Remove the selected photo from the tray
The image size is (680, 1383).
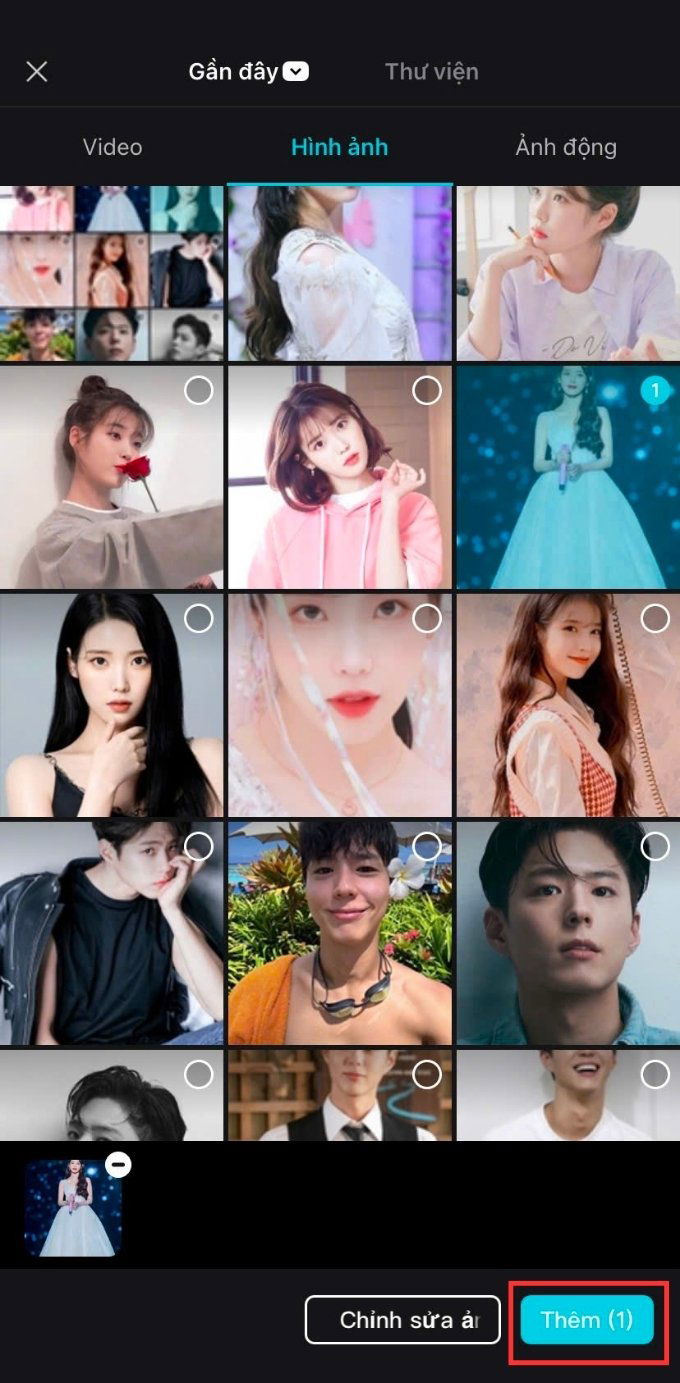click(x=118, y=1165)
